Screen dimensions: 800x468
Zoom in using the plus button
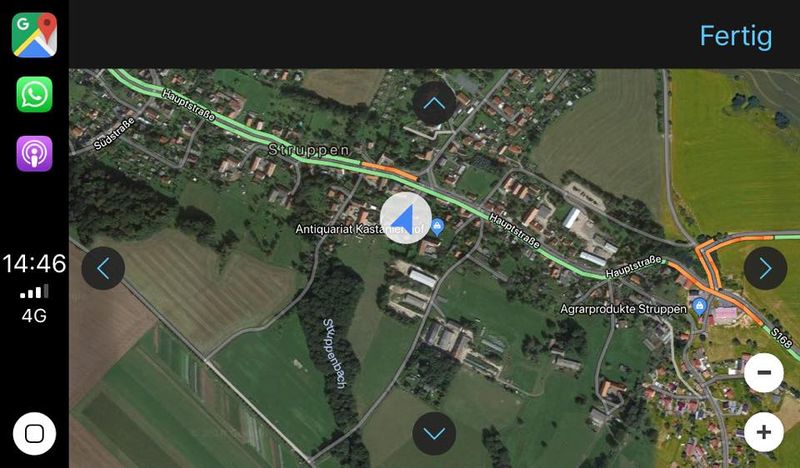(x=763, y=433)
